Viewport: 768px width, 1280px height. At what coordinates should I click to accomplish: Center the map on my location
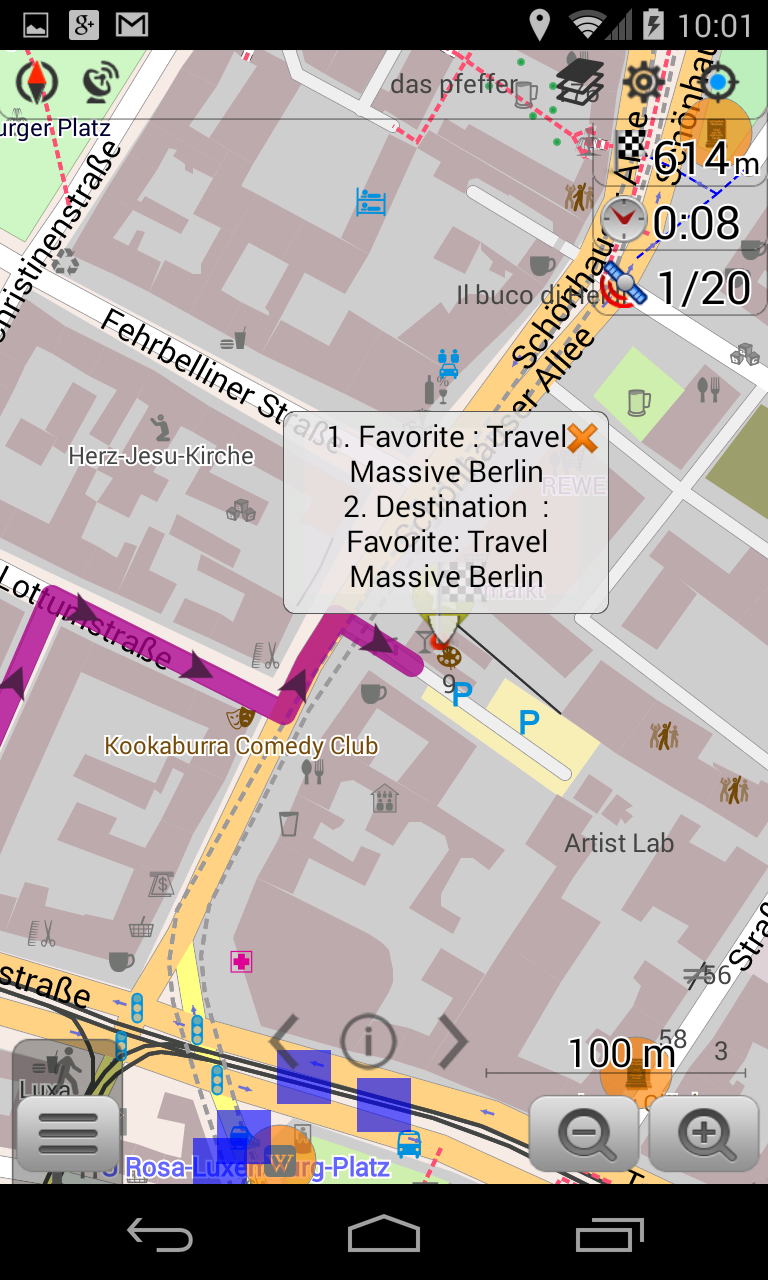716,82
